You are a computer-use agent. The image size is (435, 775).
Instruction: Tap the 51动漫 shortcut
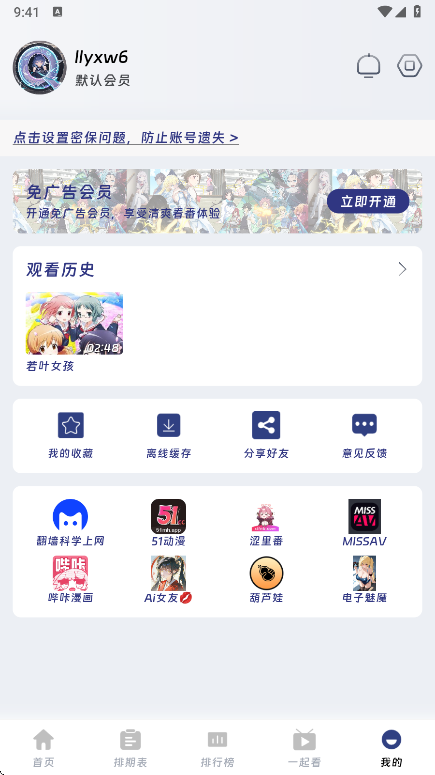pos(169,523)
